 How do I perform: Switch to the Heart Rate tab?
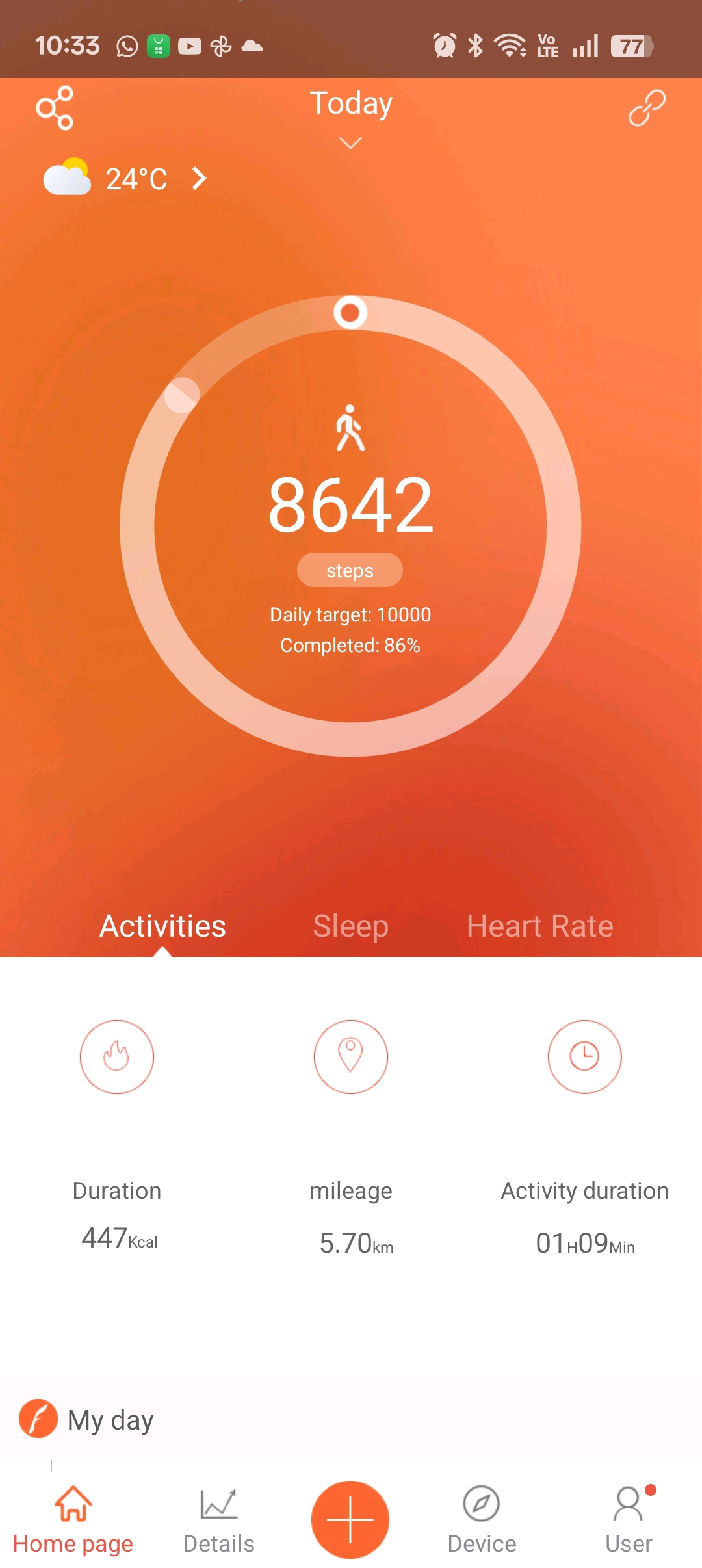[x=539, y=926]
